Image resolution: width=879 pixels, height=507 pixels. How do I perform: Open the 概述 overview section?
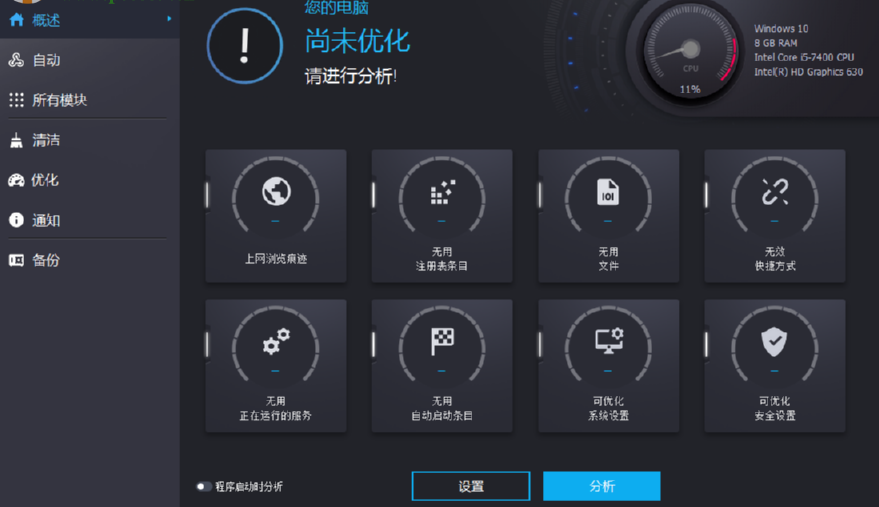45,20
